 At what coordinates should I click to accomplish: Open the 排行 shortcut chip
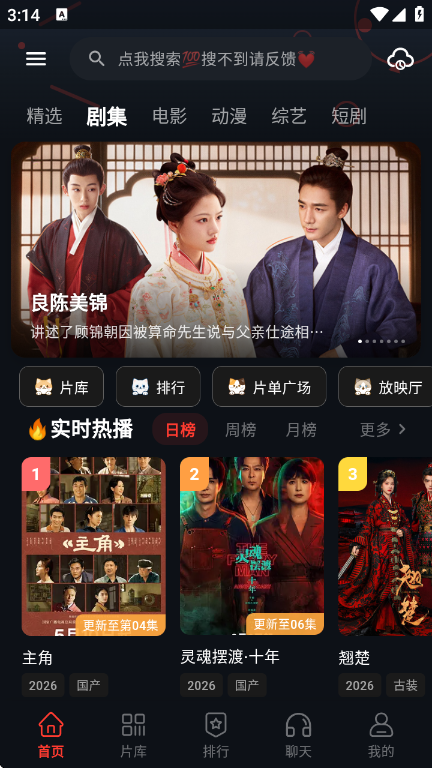[x=158, y=387]
